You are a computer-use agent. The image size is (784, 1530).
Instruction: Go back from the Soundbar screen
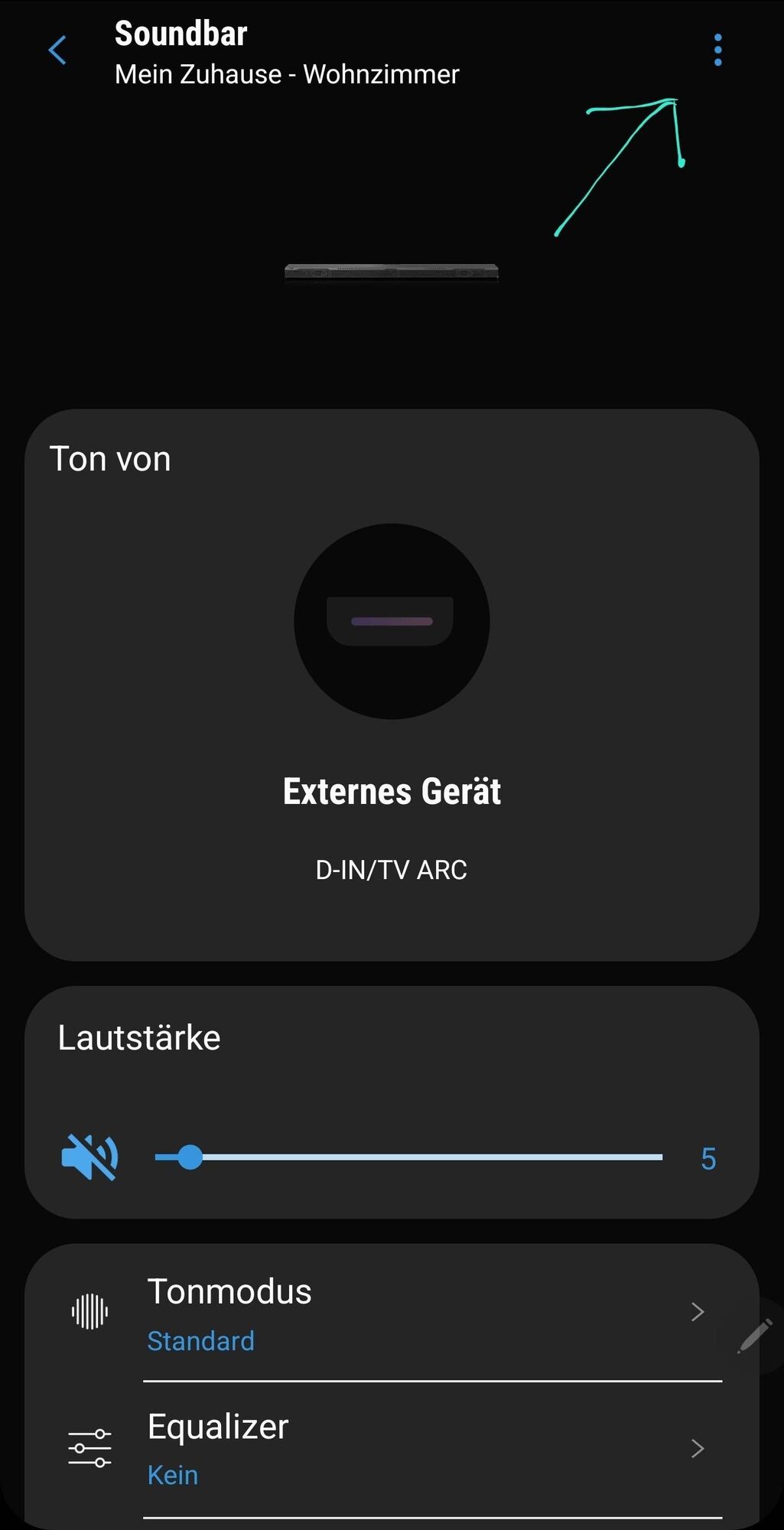click(57, 50)
